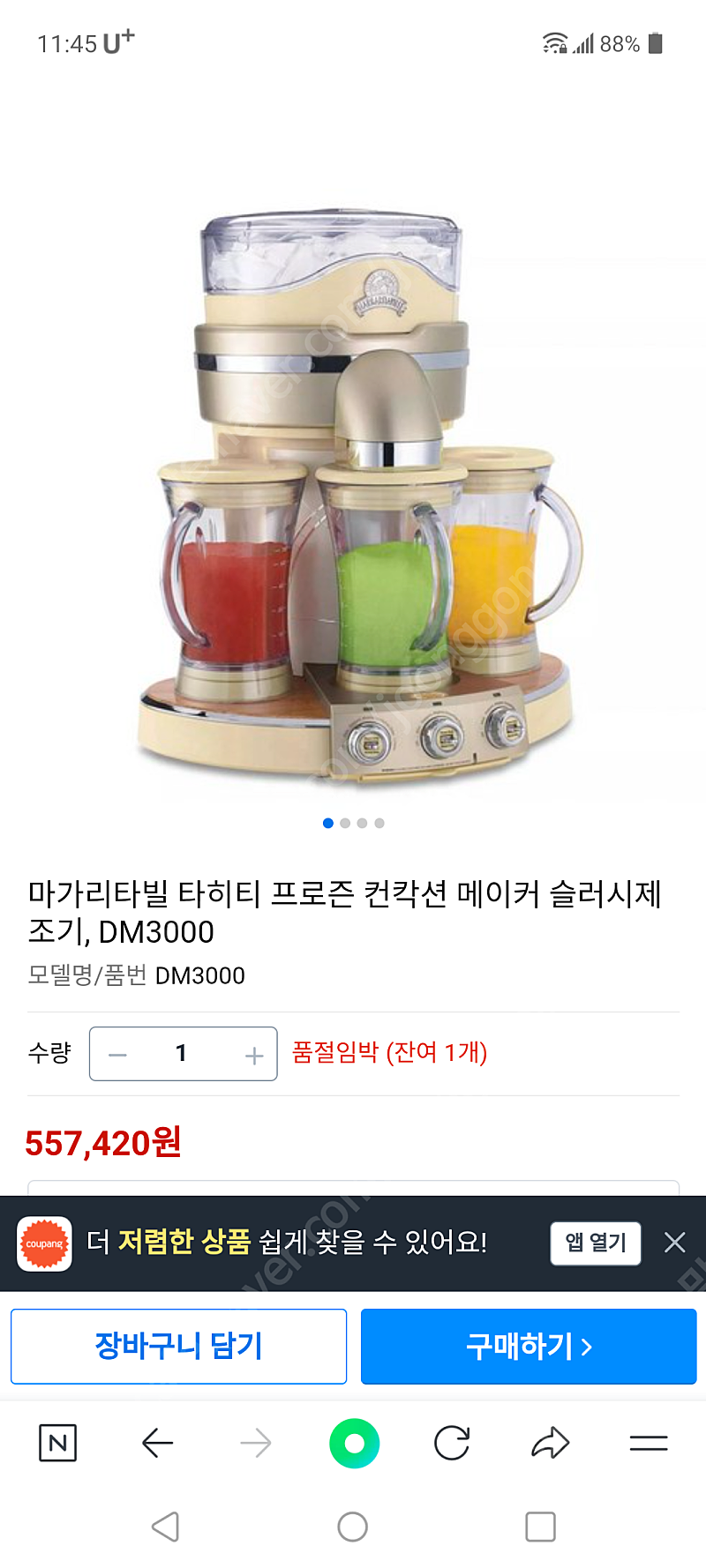Tap the system home button
Screen dimensions: 706x1568
tap(353, 1527)
